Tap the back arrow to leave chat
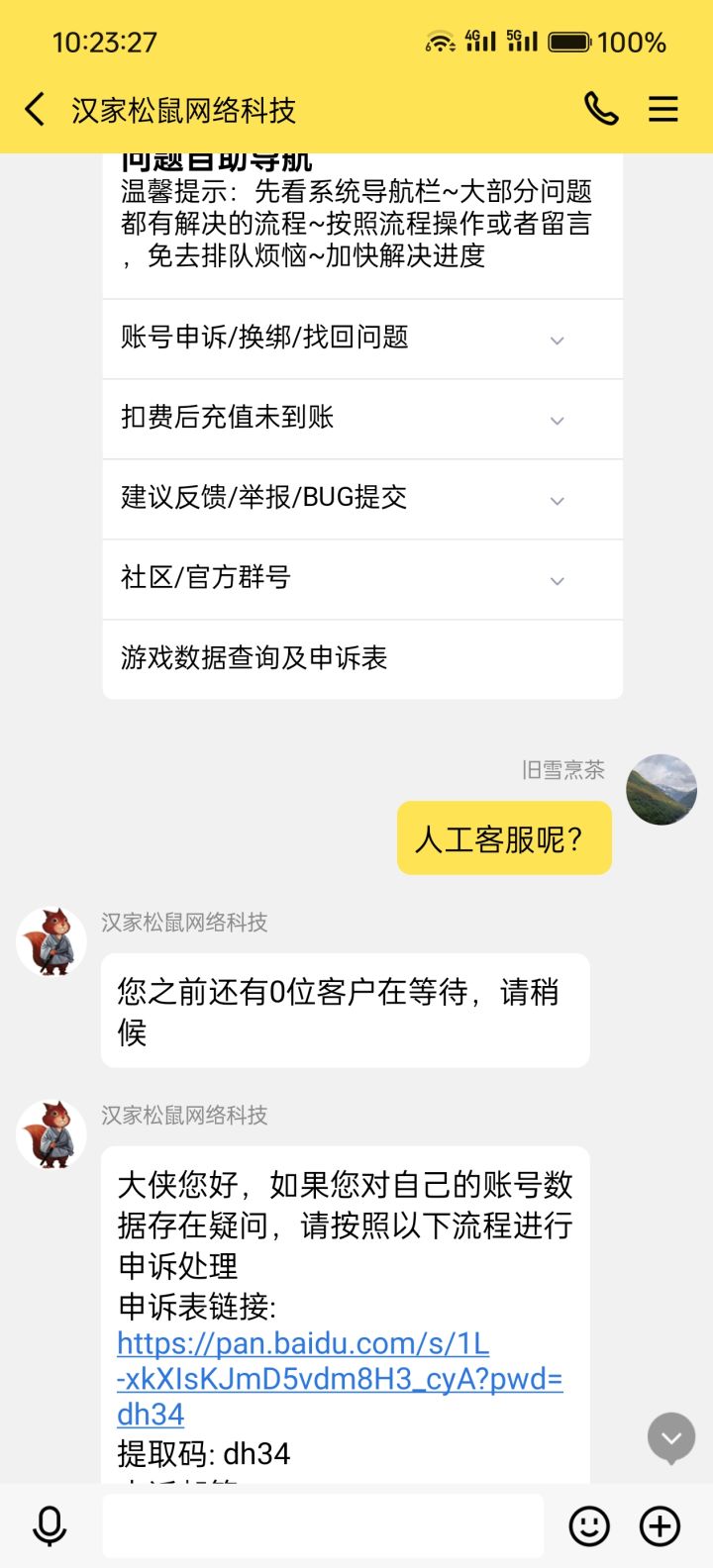 pyautogui.click(x=35, y=109)
